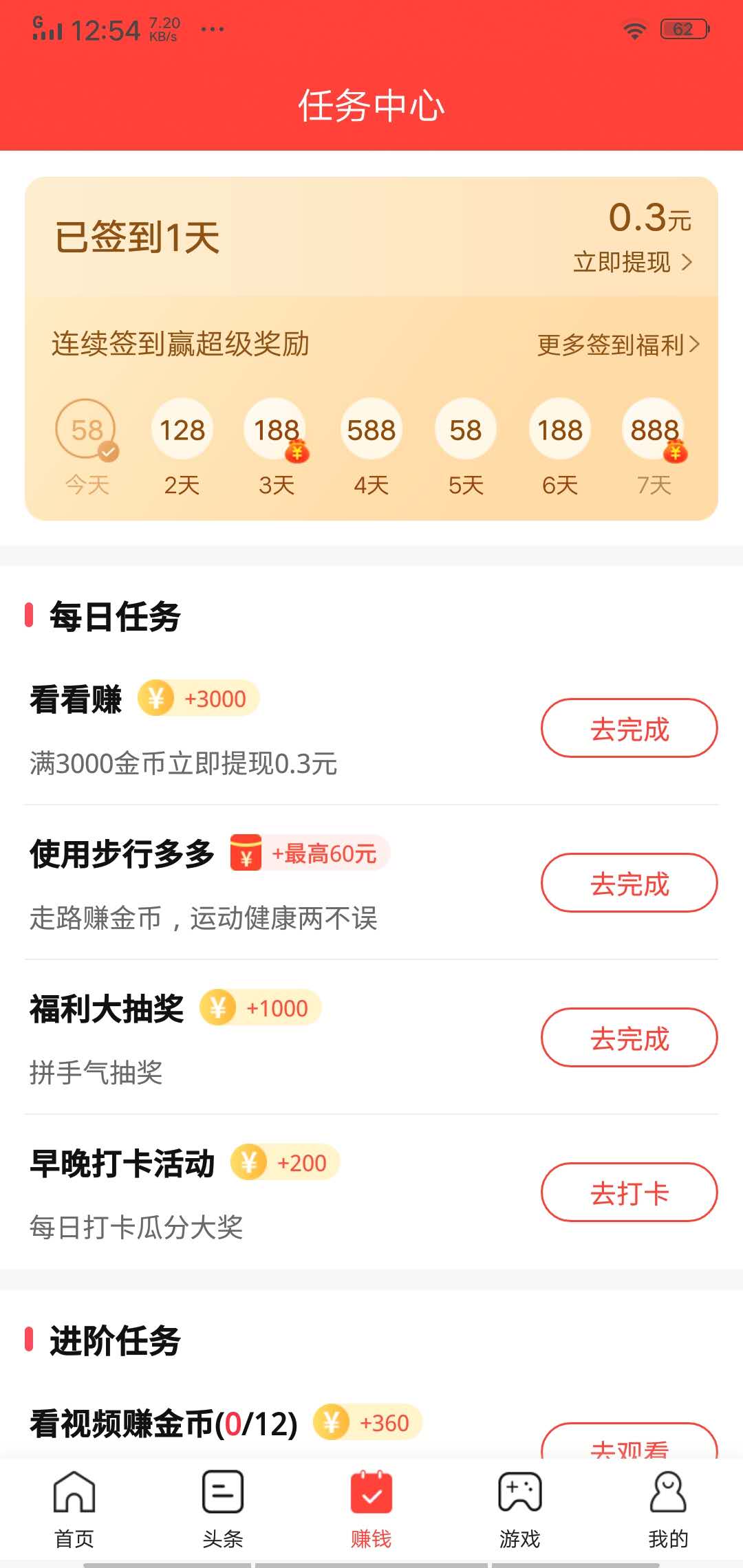Click 去完成 for 福利大抽奖
Viewport: 743px width, 1568px height.
click(629, 1038)
